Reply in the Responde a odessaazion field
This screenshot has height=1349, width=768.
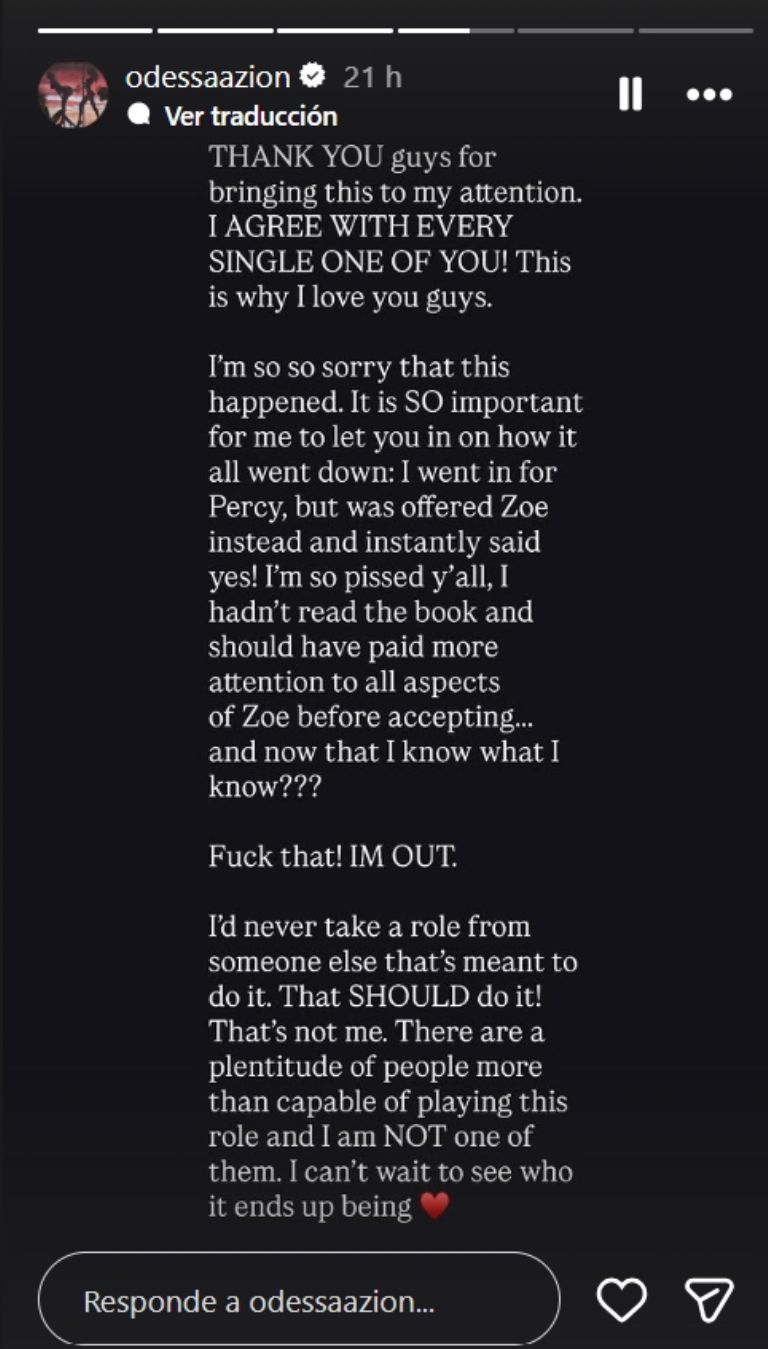(298, 1301)
